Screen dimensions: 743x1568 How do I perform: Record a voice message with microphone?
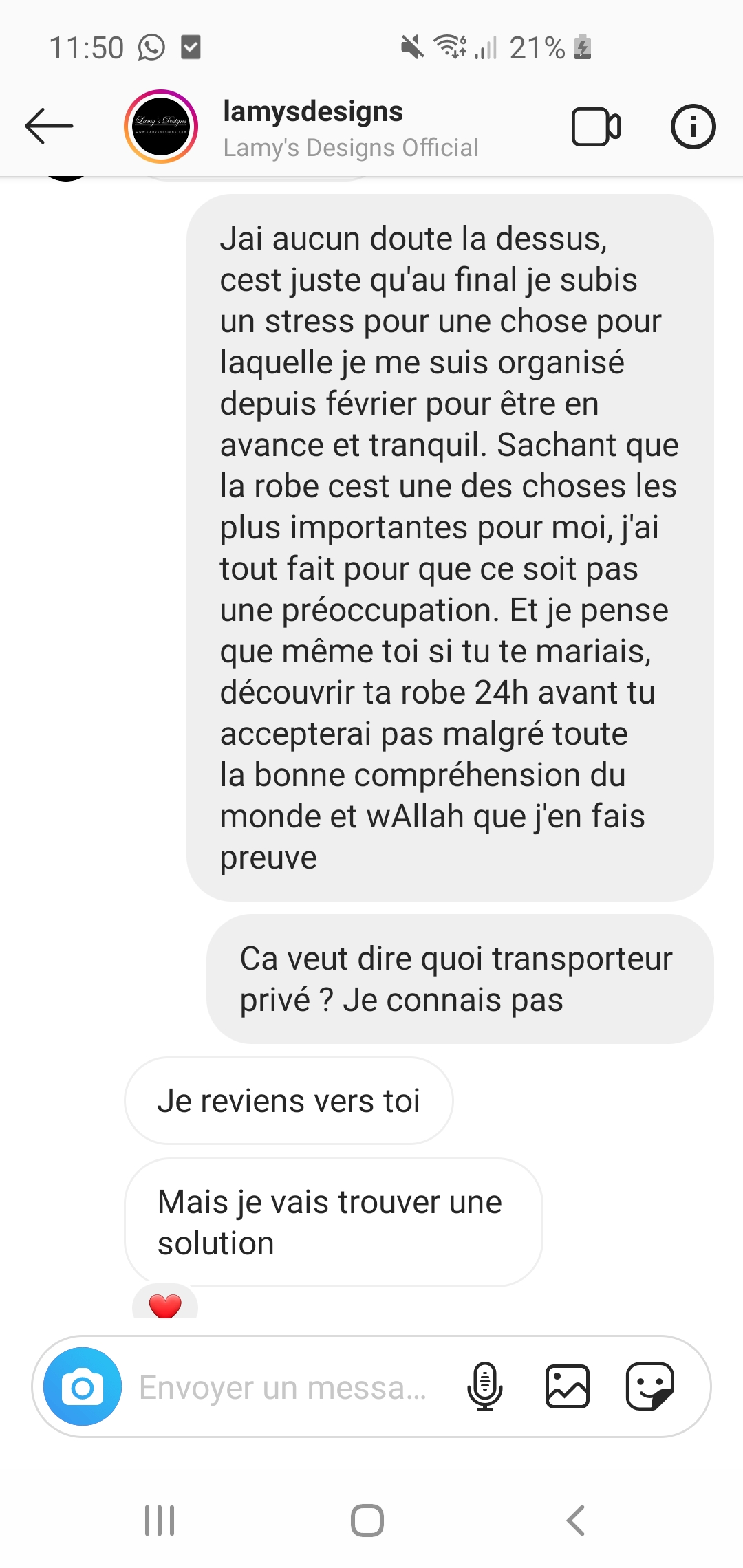click(x=485, y=1386)
